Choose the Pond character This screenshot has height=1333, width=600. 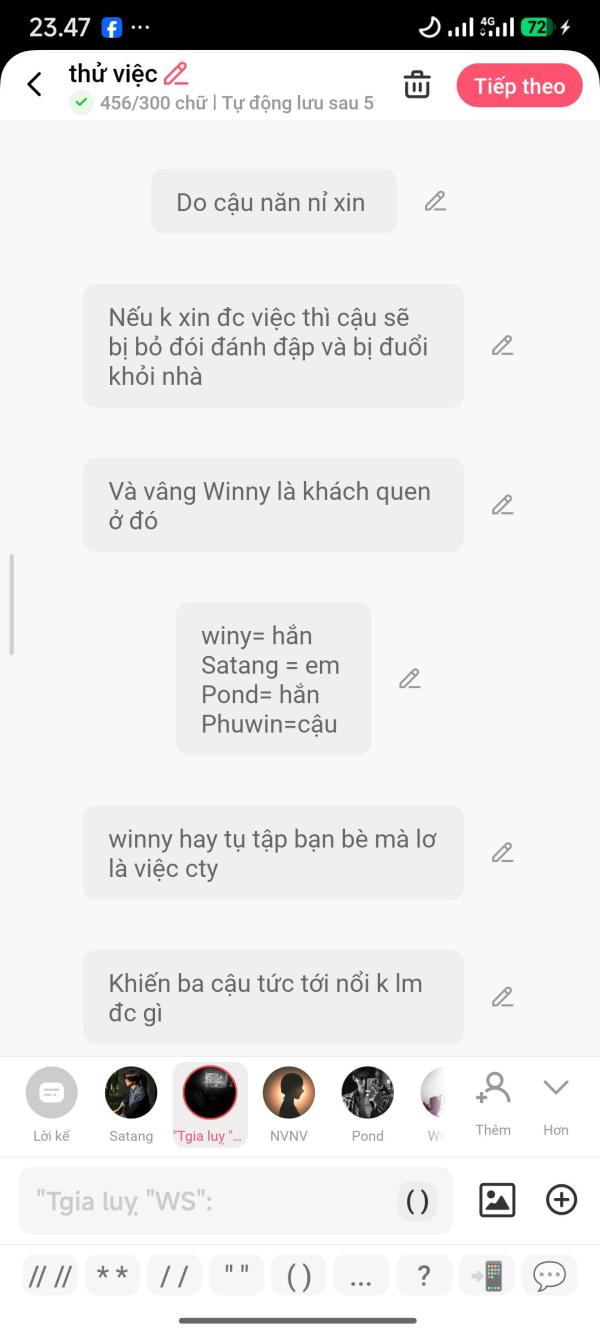click(367, 1103)
